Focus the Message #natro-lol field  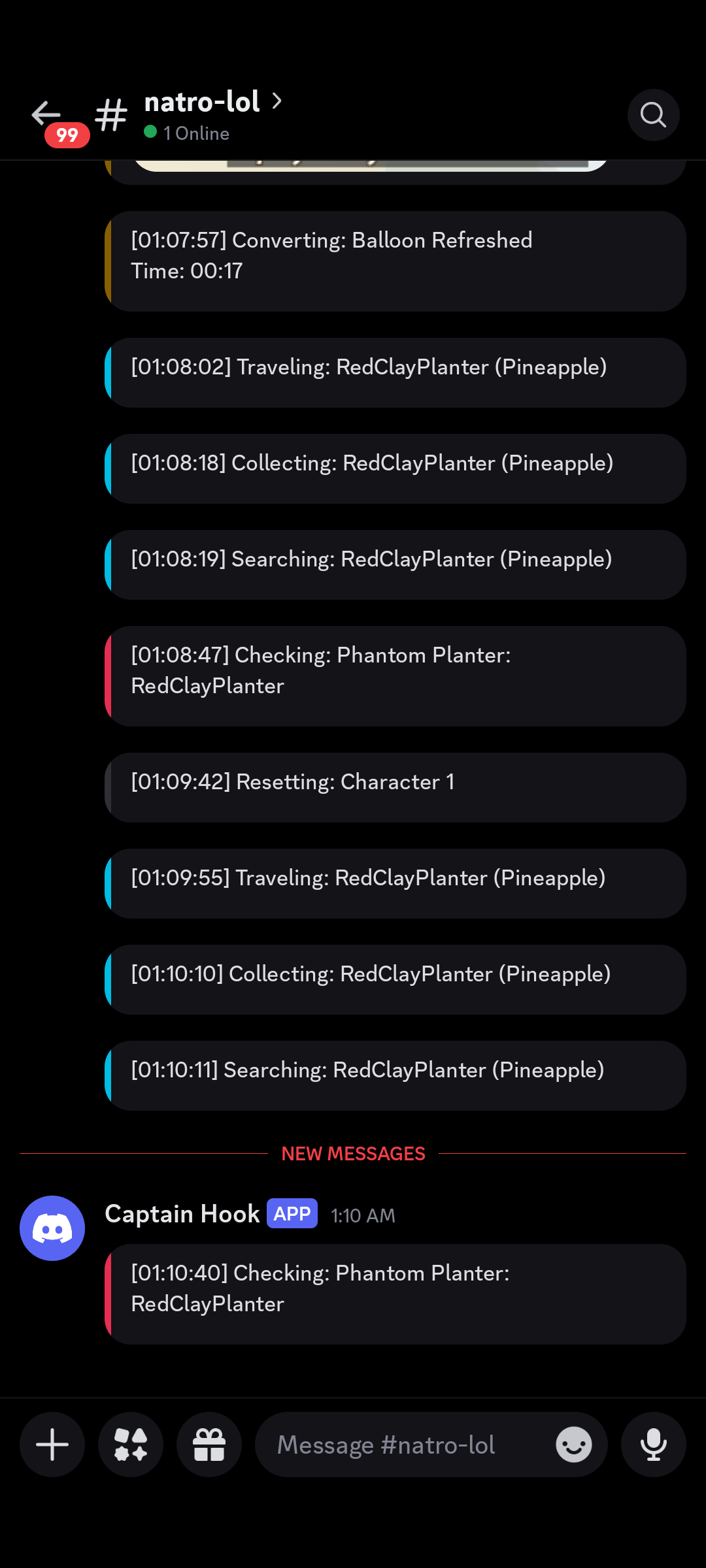click(x=399, y=1445)
